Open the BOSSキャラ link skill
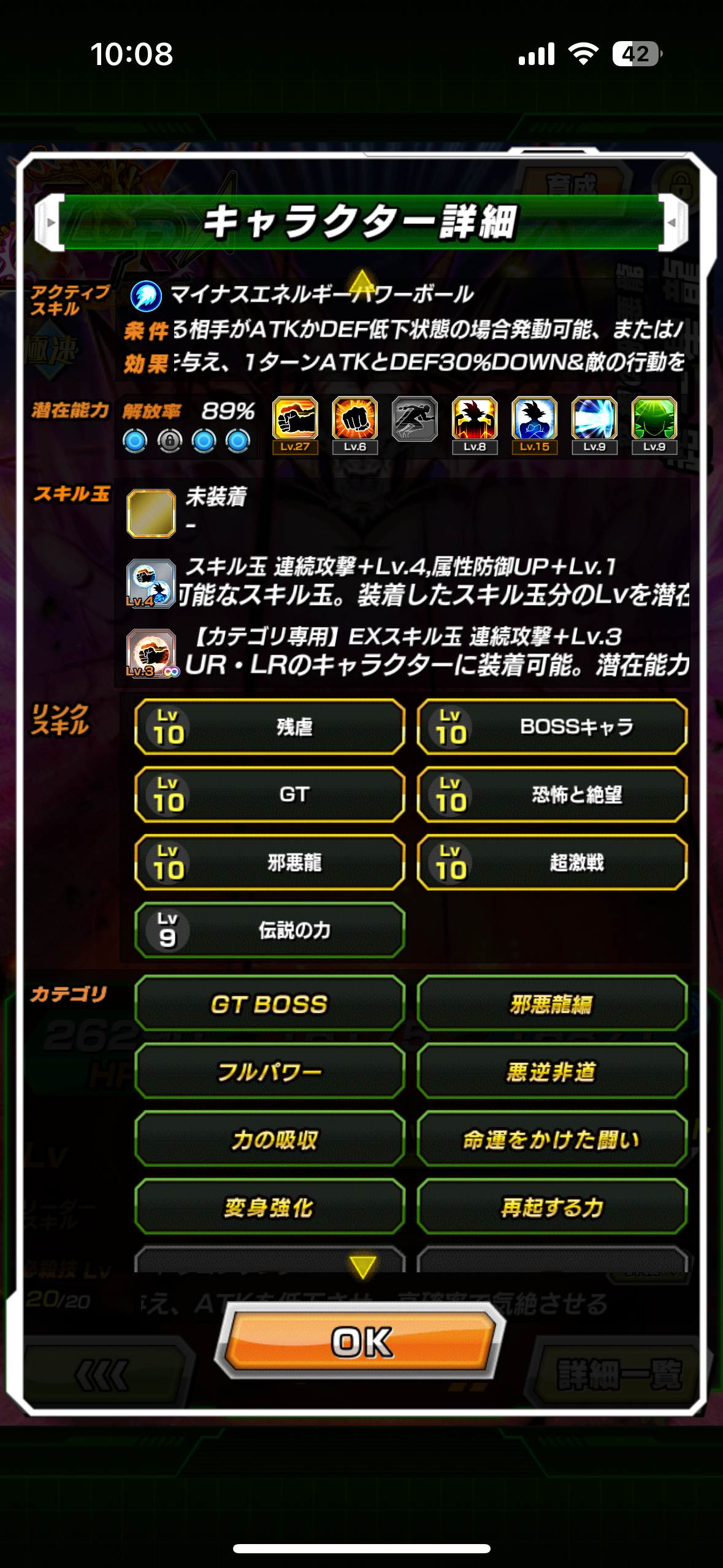 tap(552, 727)
